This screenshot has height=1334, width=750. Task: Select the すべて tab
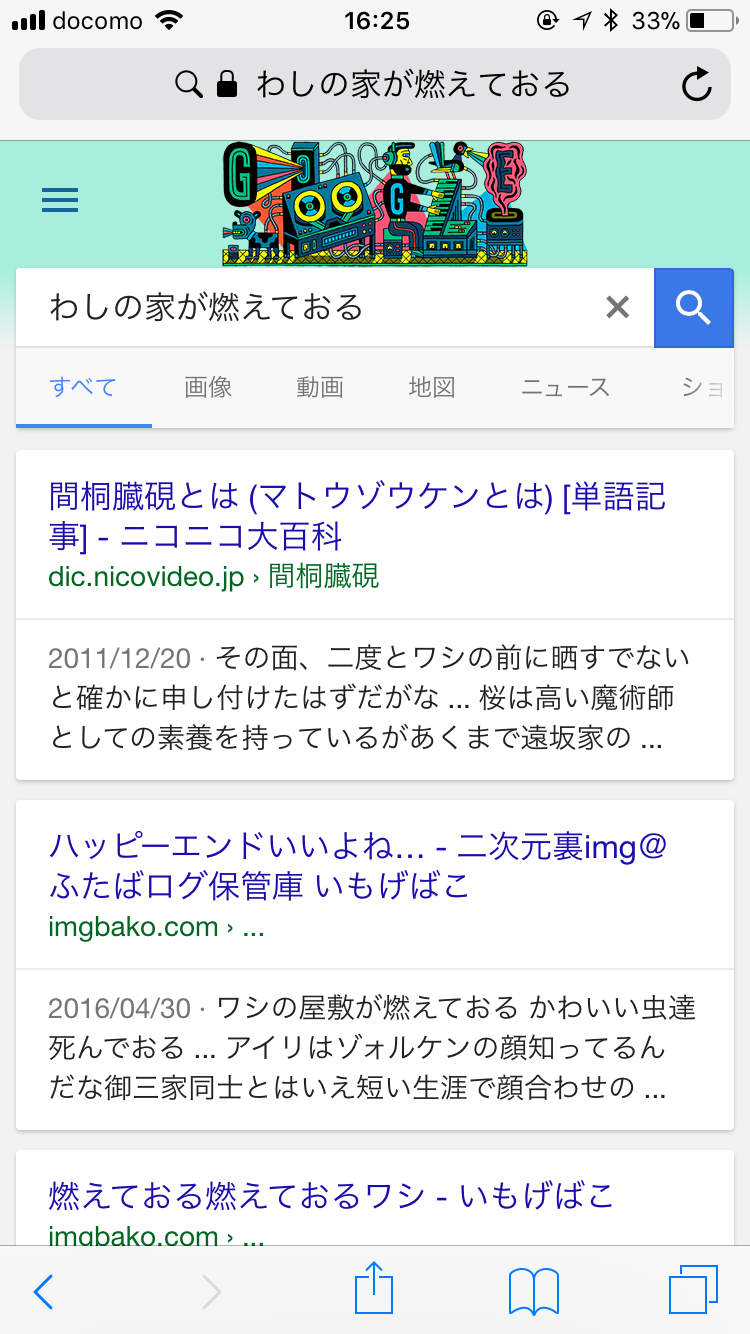pos(83,387)
